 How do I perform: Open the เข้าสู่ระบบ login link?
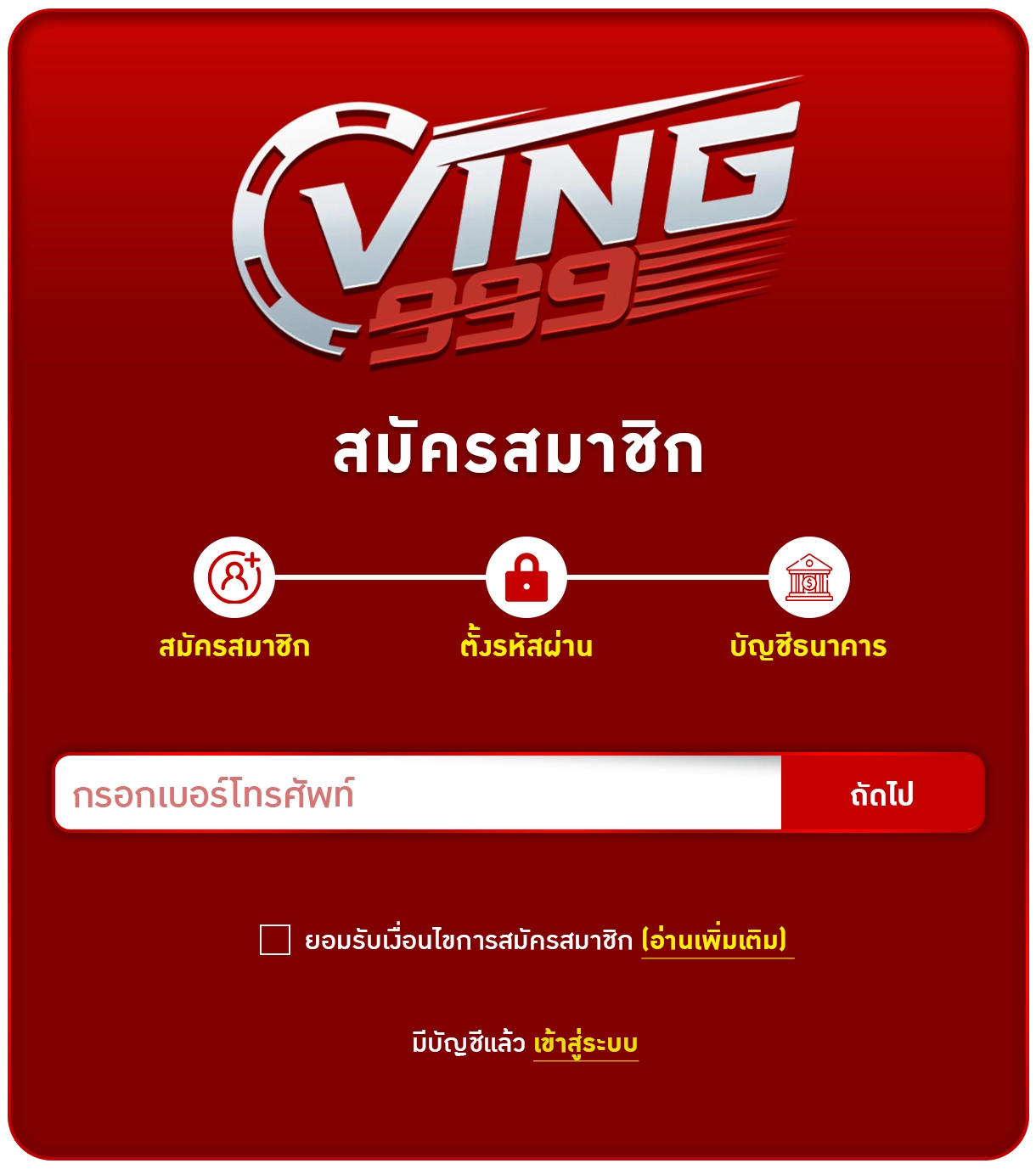tap(585, 1043)
